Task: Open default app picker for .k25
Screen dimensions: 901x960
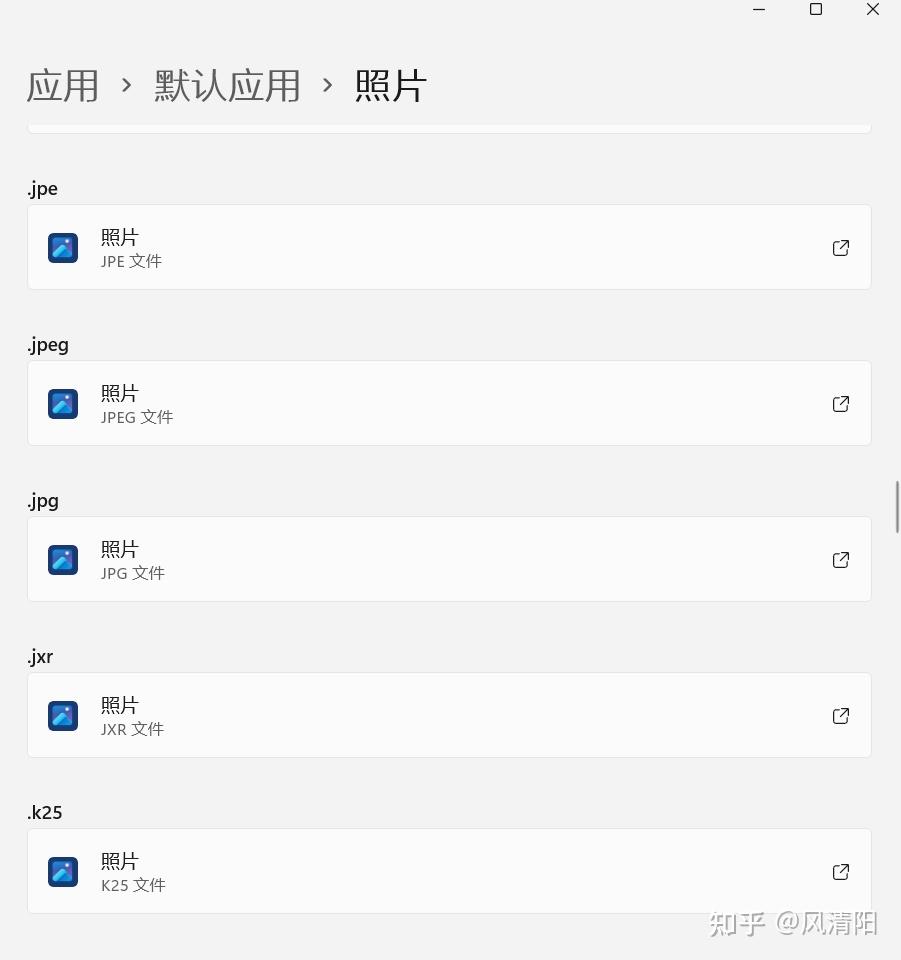Action: (449, 872)
